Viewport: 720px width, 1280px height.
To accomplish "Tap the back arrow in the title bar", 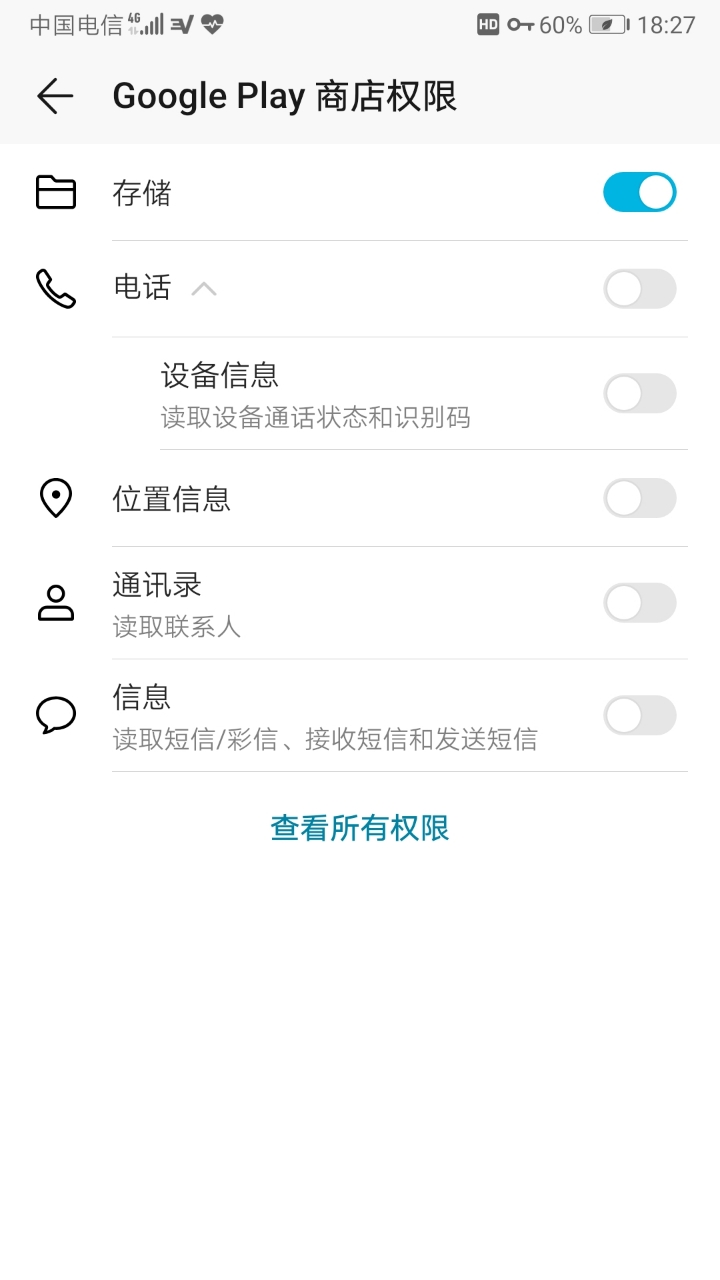I will coord(52,95).
